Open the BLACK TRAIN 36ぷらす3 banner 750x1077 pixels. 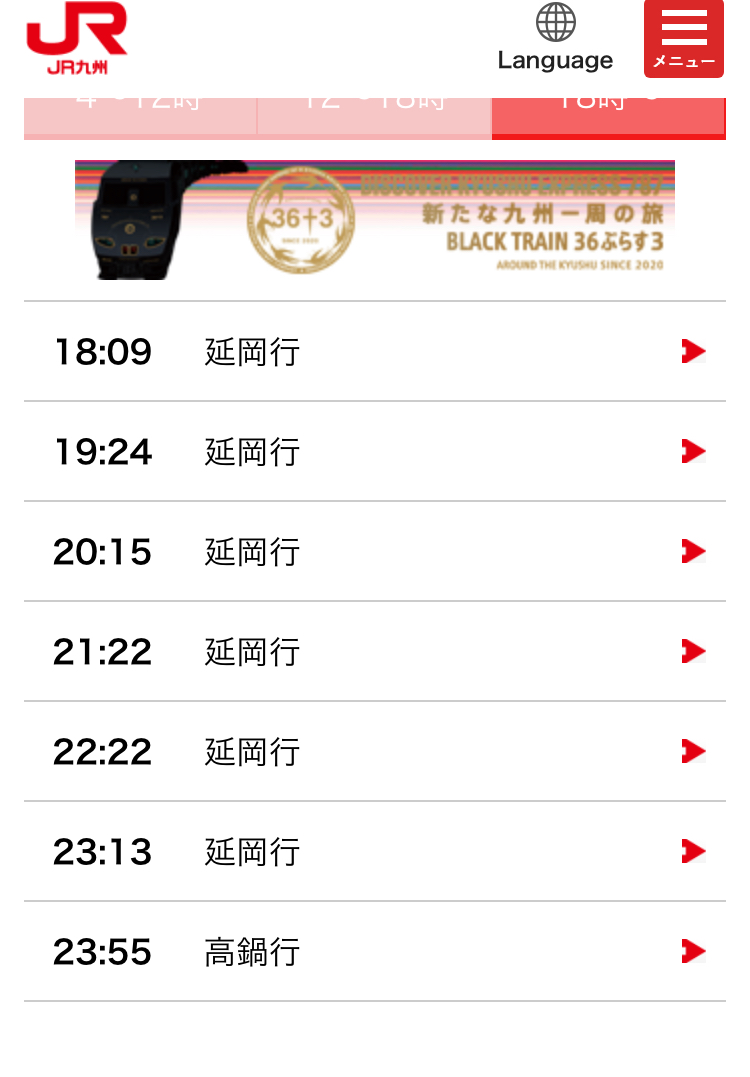click(375, 219)
